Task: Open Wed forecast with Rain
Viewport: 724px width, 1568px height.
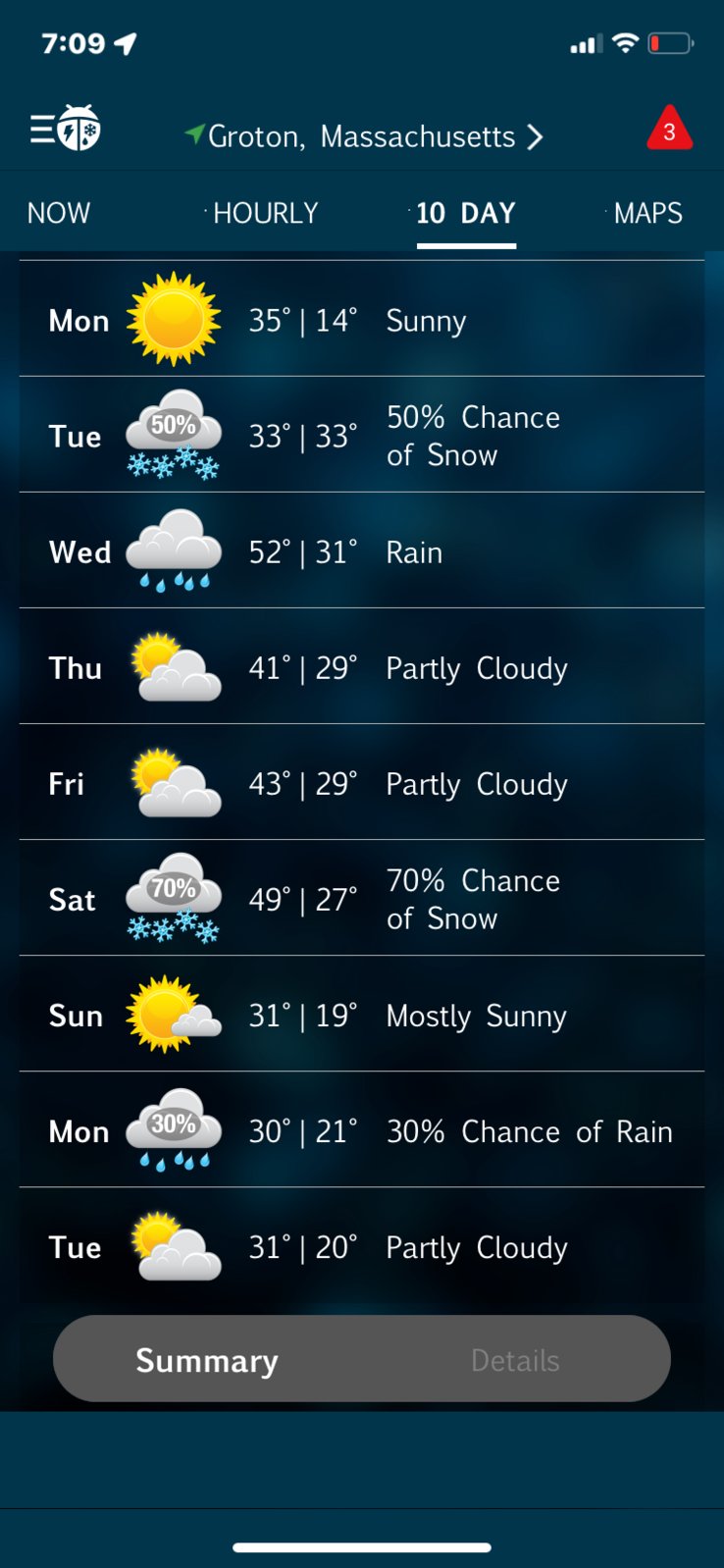Action: pos(361,551)
